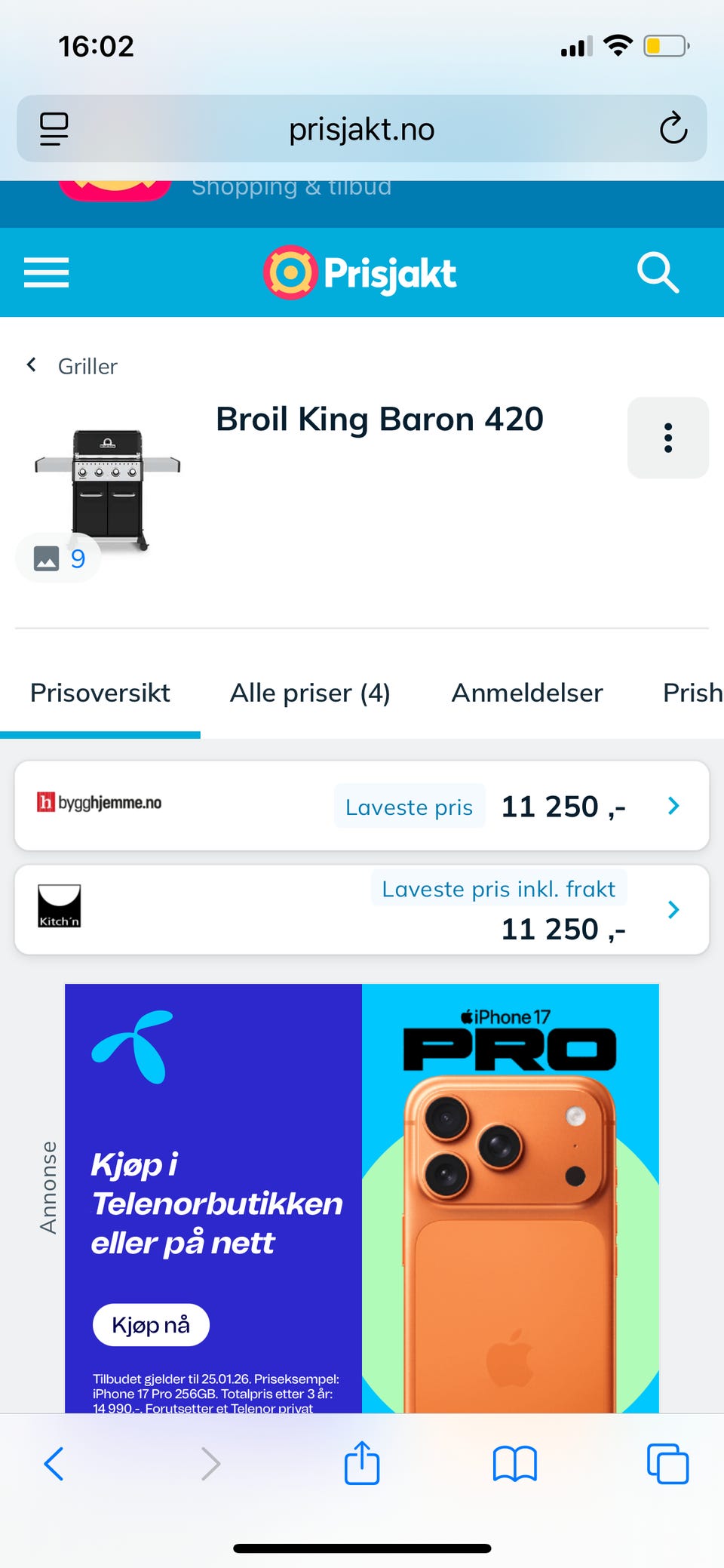Image resolution: width=724 pixels, height=1568 pixels.
Task: Open the Safari tab overview icon
Action: click(x=667, y=1462)
